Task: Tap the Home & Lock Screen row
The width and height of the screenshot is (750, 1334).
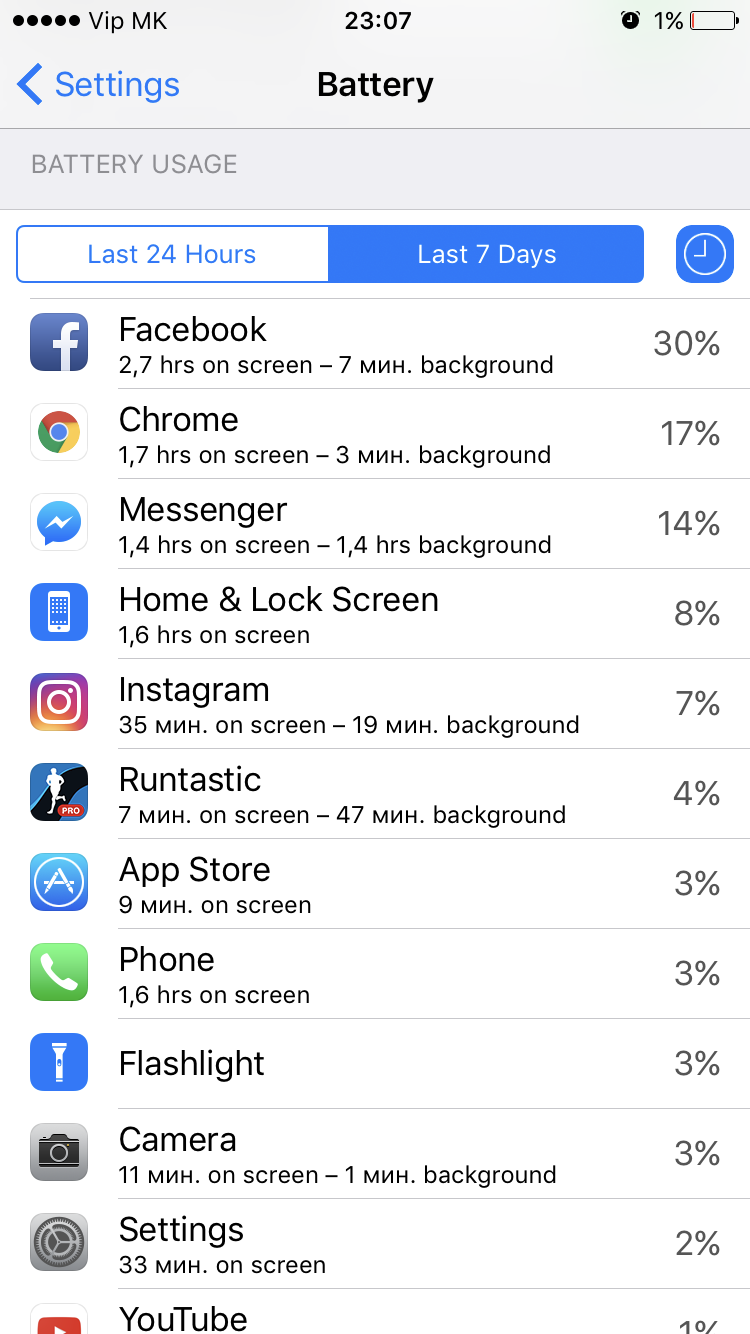Action: tap(375, 614)
